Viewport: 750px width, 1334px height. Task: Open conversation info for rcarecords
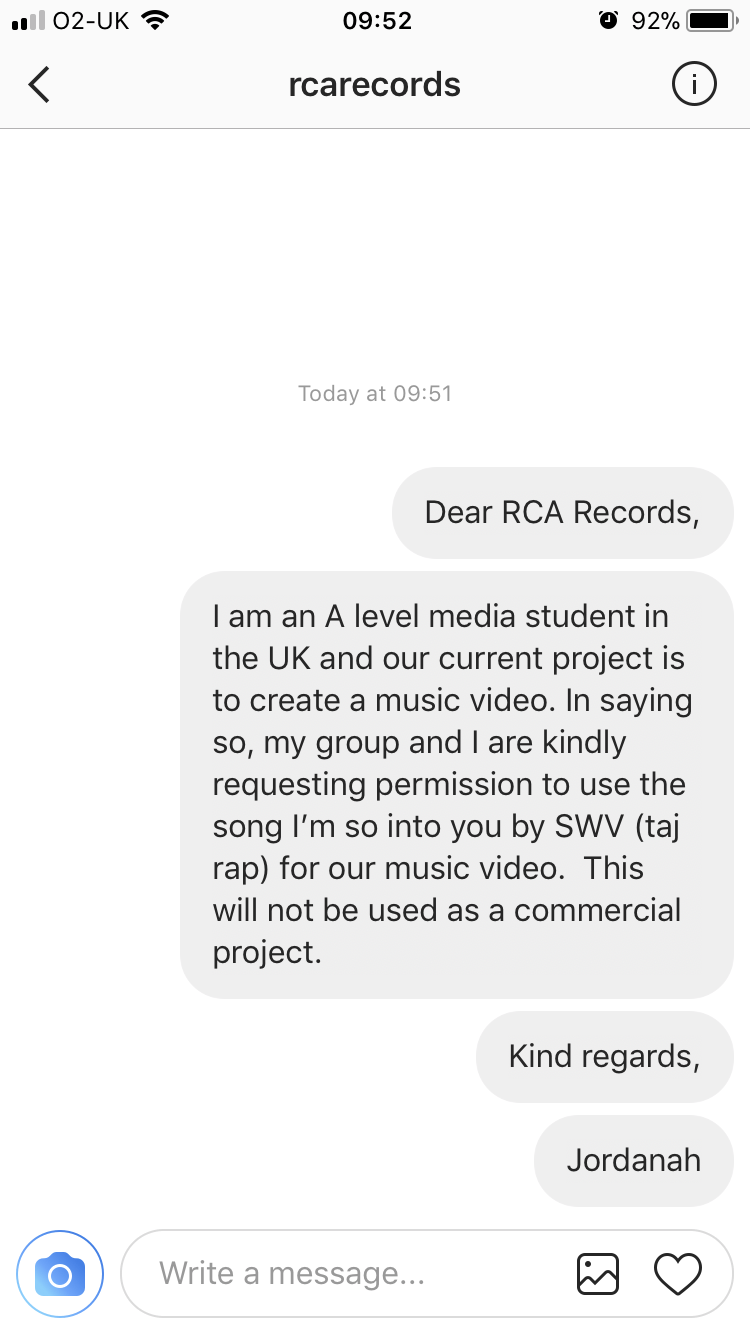[x=694, y=85]
